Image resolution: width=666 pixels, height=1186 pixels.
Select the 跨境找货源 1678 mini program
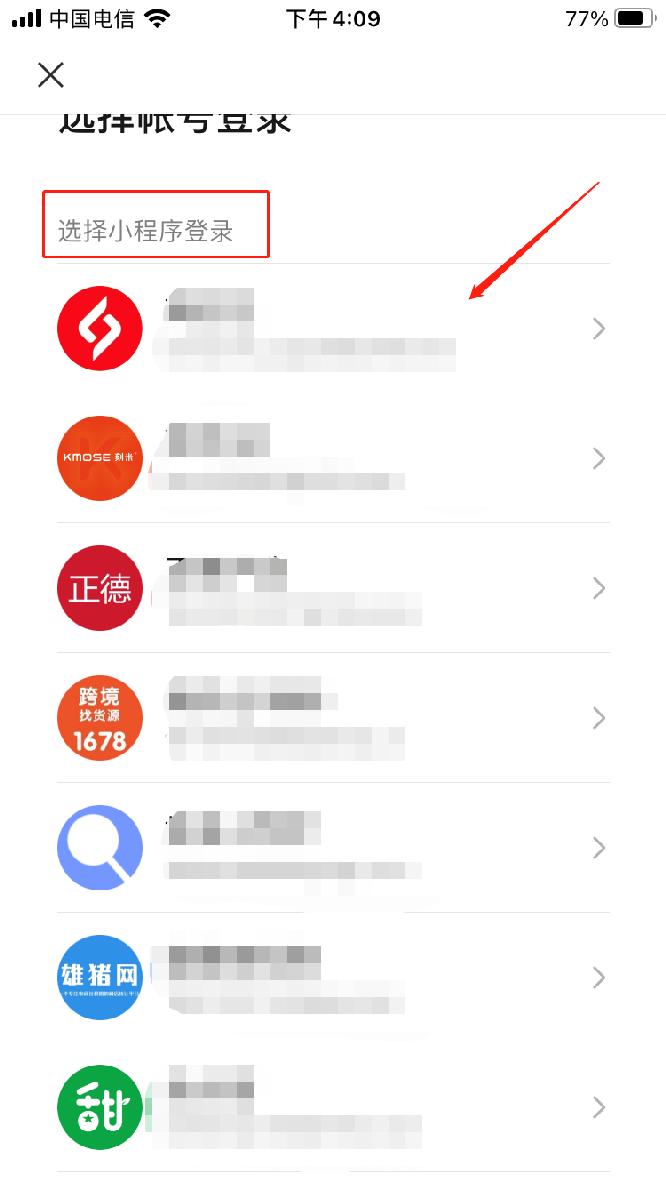(333, 718)
